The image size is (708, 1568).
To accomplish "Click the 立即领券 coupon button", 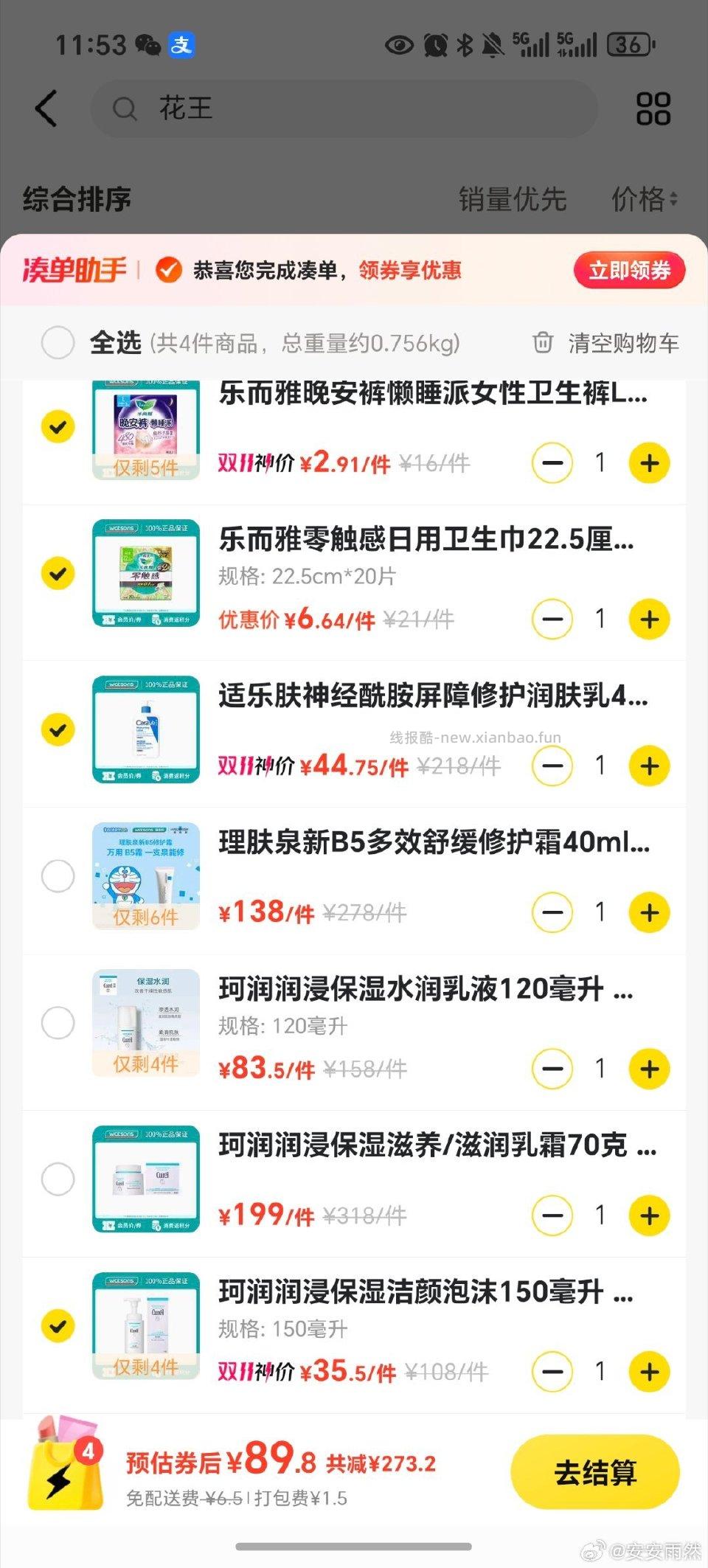I will point(628,270).
